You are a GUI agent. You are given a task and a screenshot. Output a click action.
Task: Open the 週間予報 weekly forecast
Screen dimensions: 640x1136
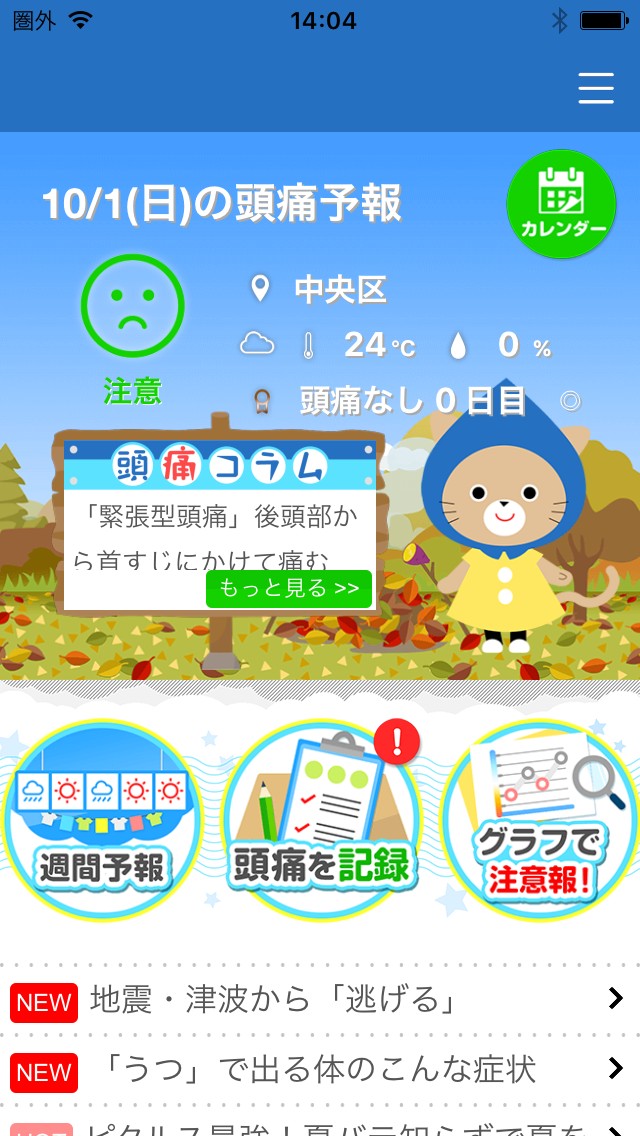pyautogui.click(x=102, y=820)
